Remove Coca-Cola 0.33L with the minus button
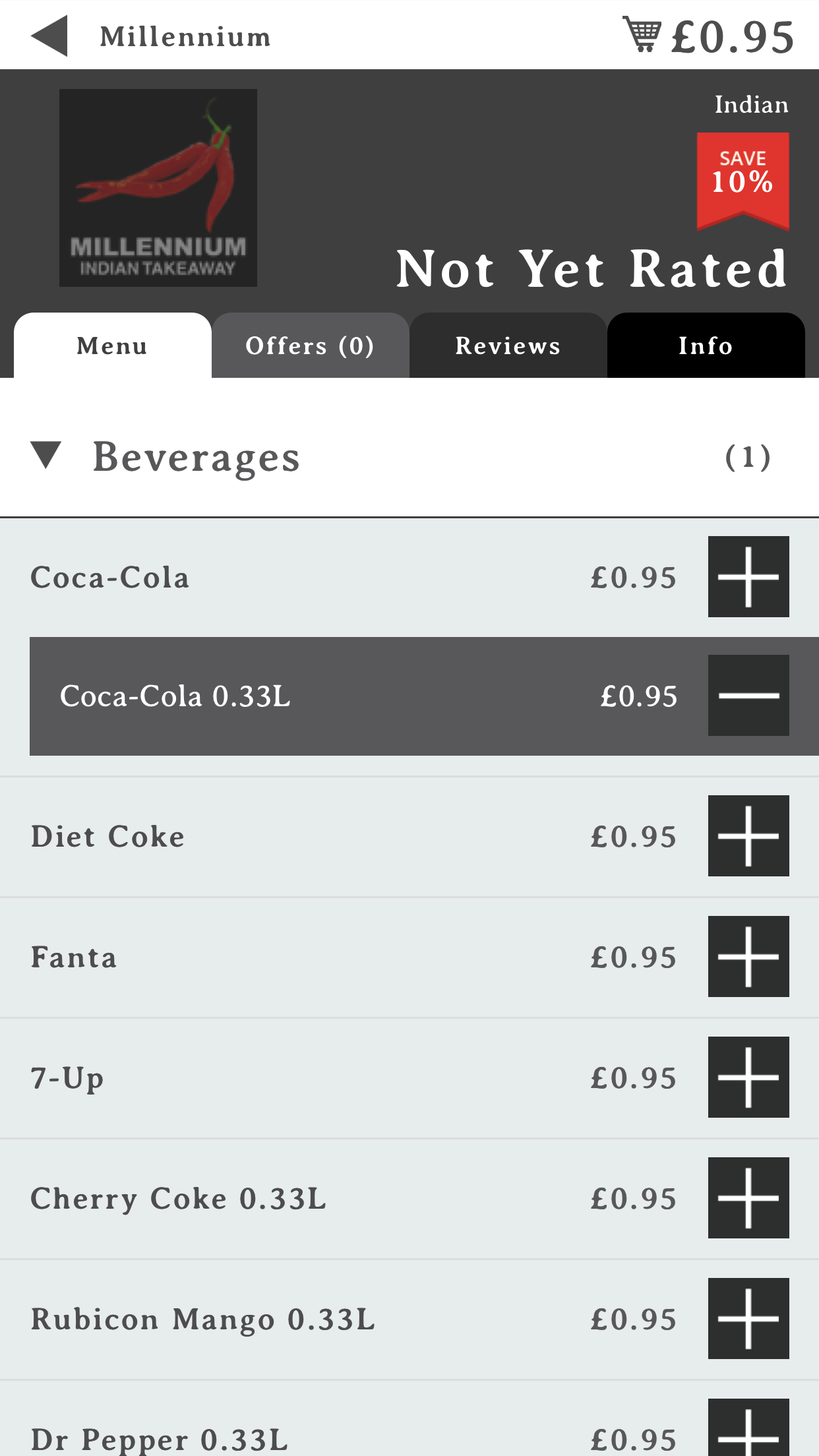 (x=748, y=696)
